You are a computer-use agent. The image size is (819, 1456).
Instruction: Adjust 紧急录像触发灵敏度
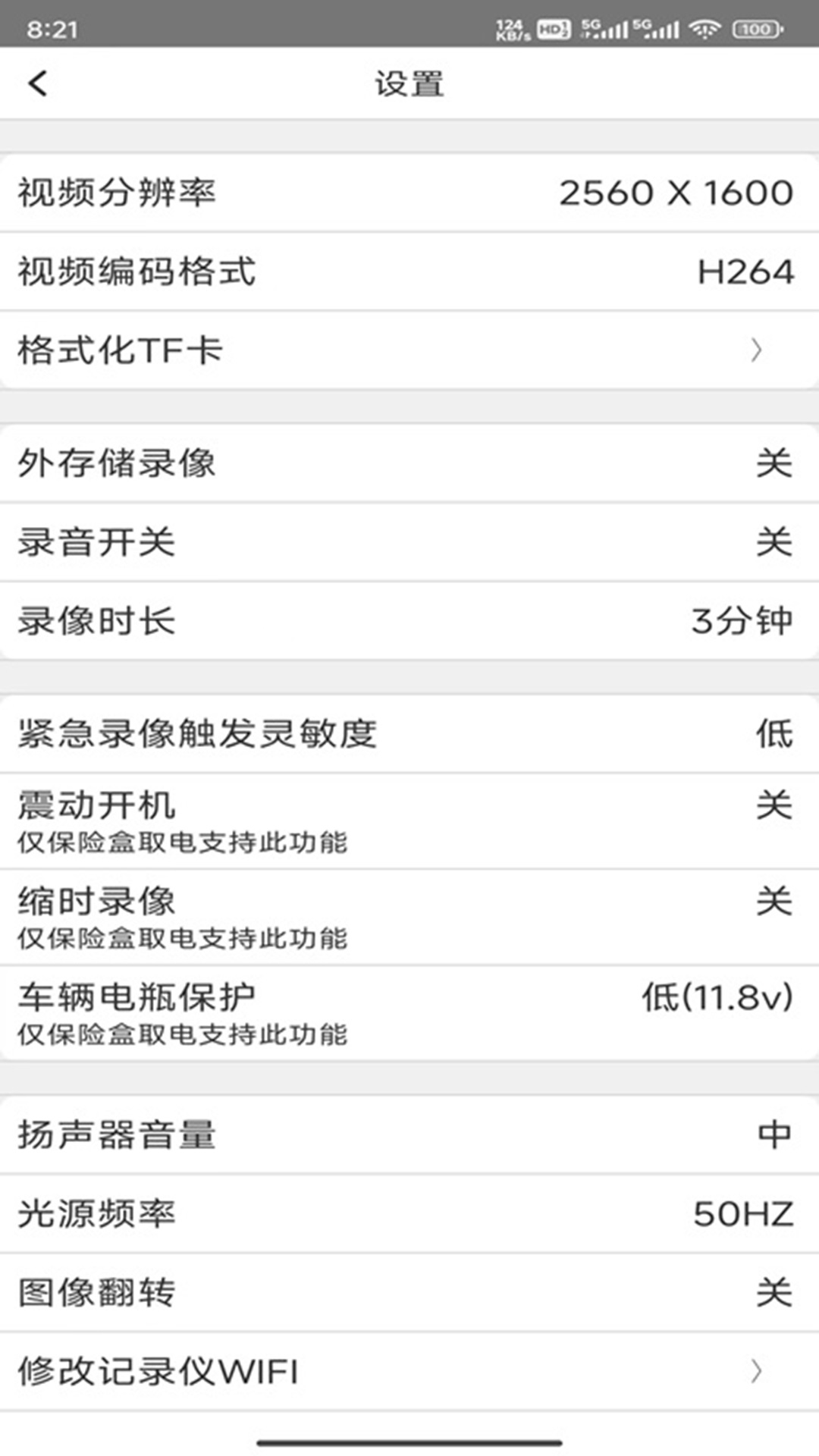409,733
